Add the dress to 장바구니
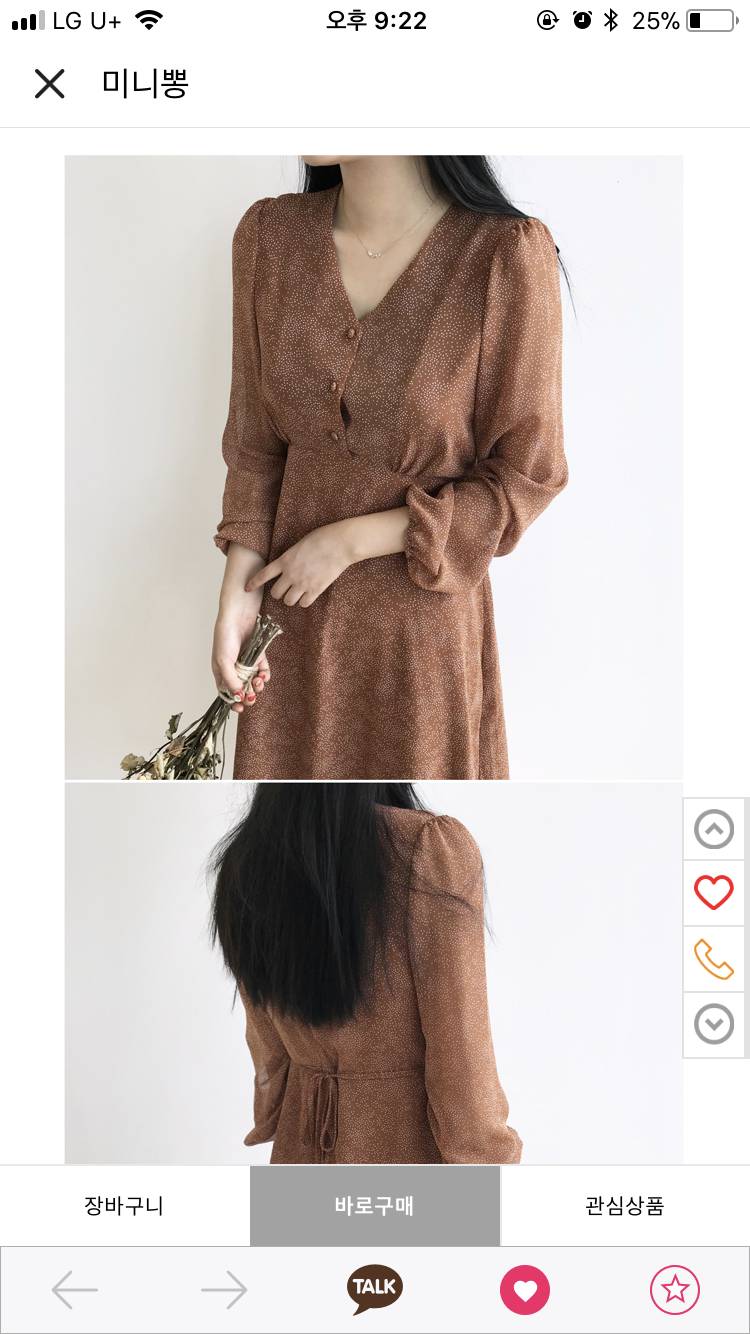The width and height of the screenshot is (750, 1334). point(124,1206)
